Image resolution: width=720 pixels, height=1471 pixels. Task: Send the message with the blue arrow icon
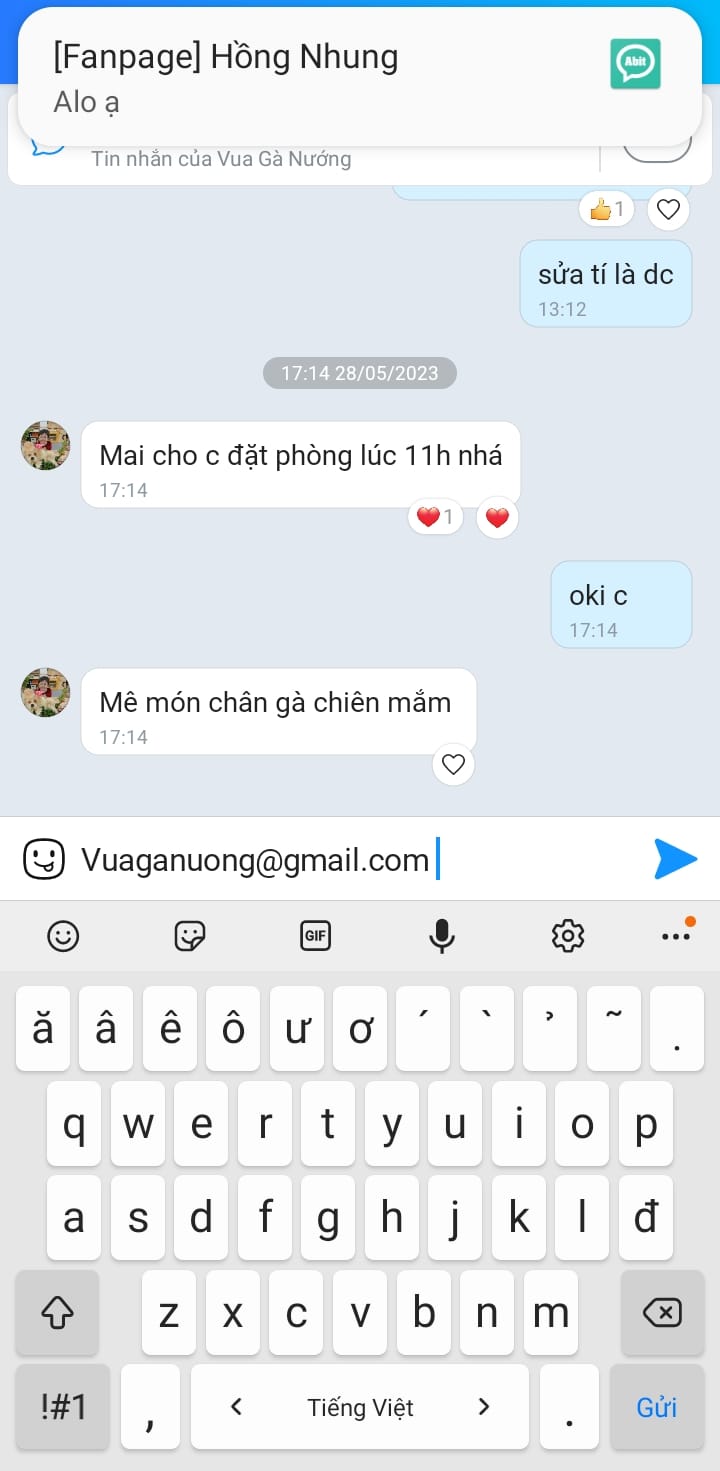[x=676, y=858]
